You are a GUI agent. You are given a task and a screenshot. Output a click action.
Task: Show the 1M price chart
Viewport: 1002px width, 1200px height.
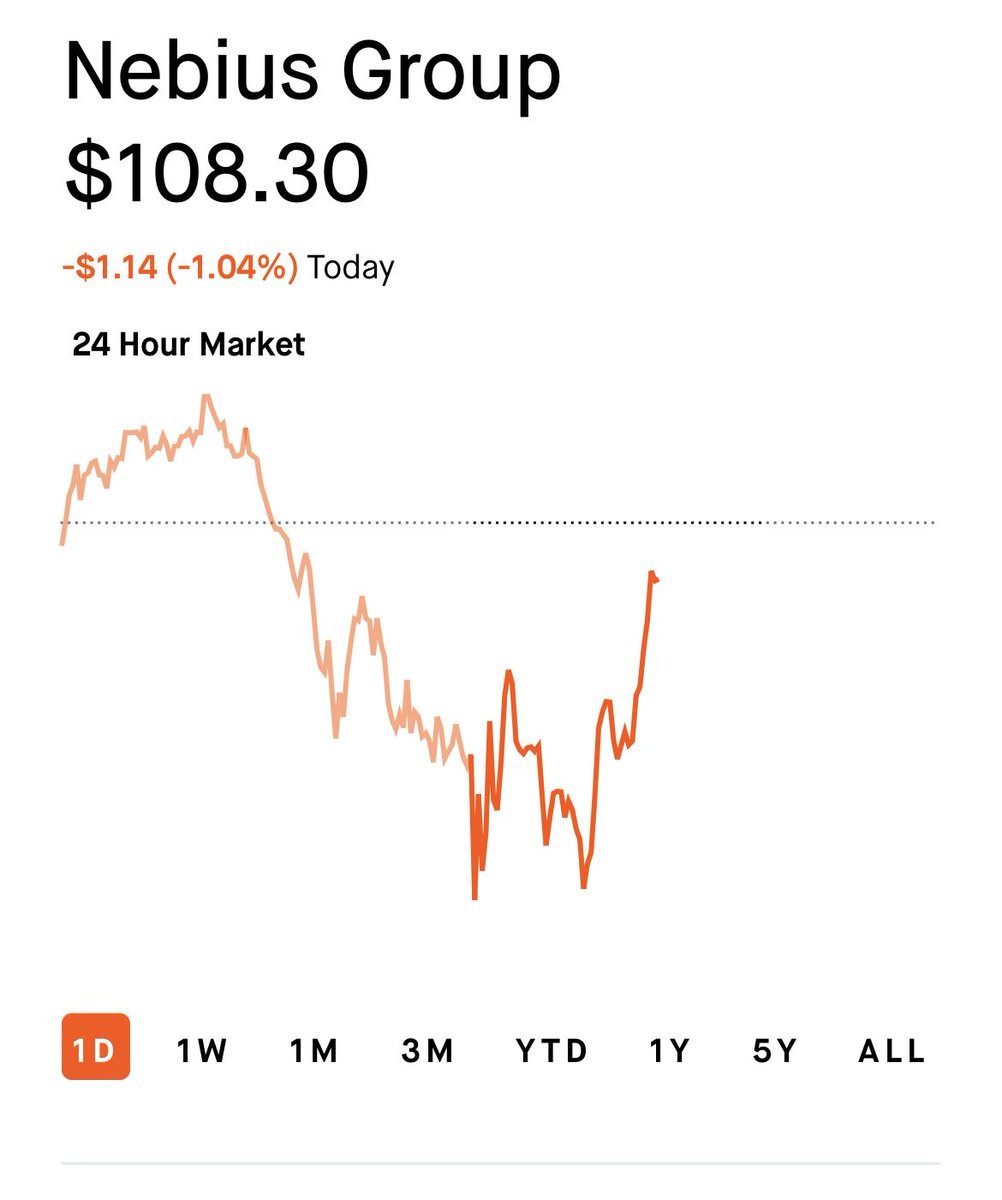(x=314, y=1051)
